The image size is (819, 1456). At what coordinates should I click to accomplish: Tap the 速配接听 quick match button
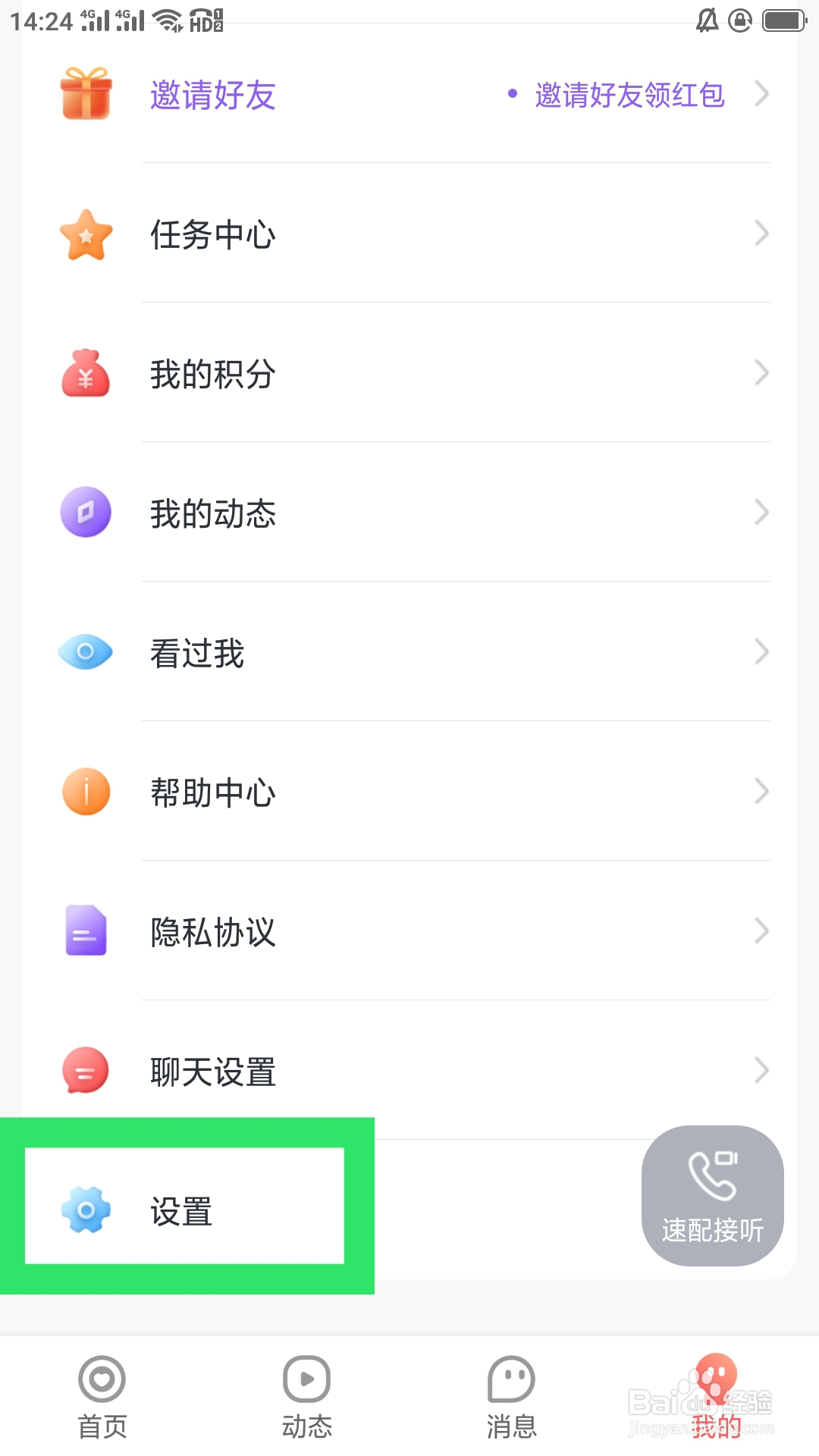712,1196
